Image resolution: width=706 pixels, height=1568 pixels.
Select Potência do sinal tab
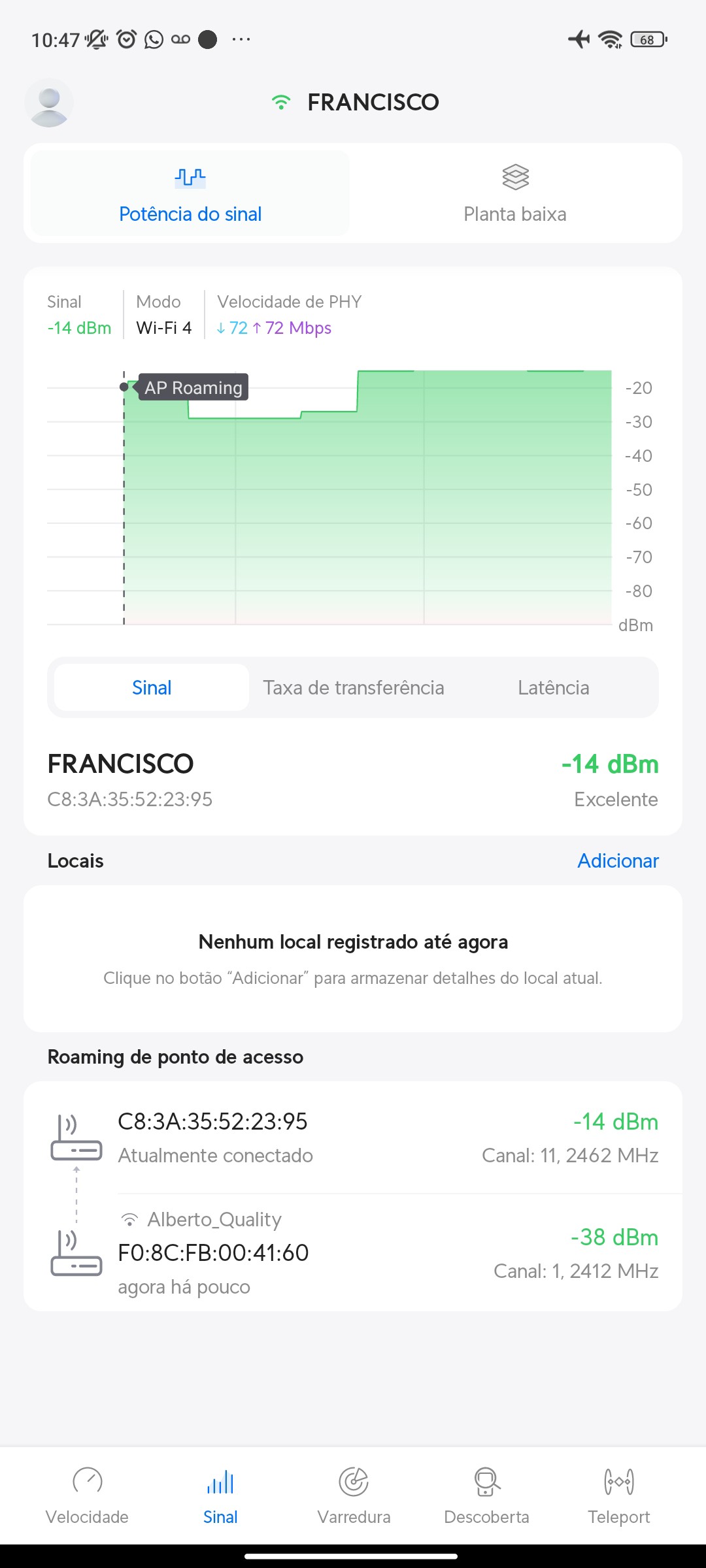[x=190, y=193]
